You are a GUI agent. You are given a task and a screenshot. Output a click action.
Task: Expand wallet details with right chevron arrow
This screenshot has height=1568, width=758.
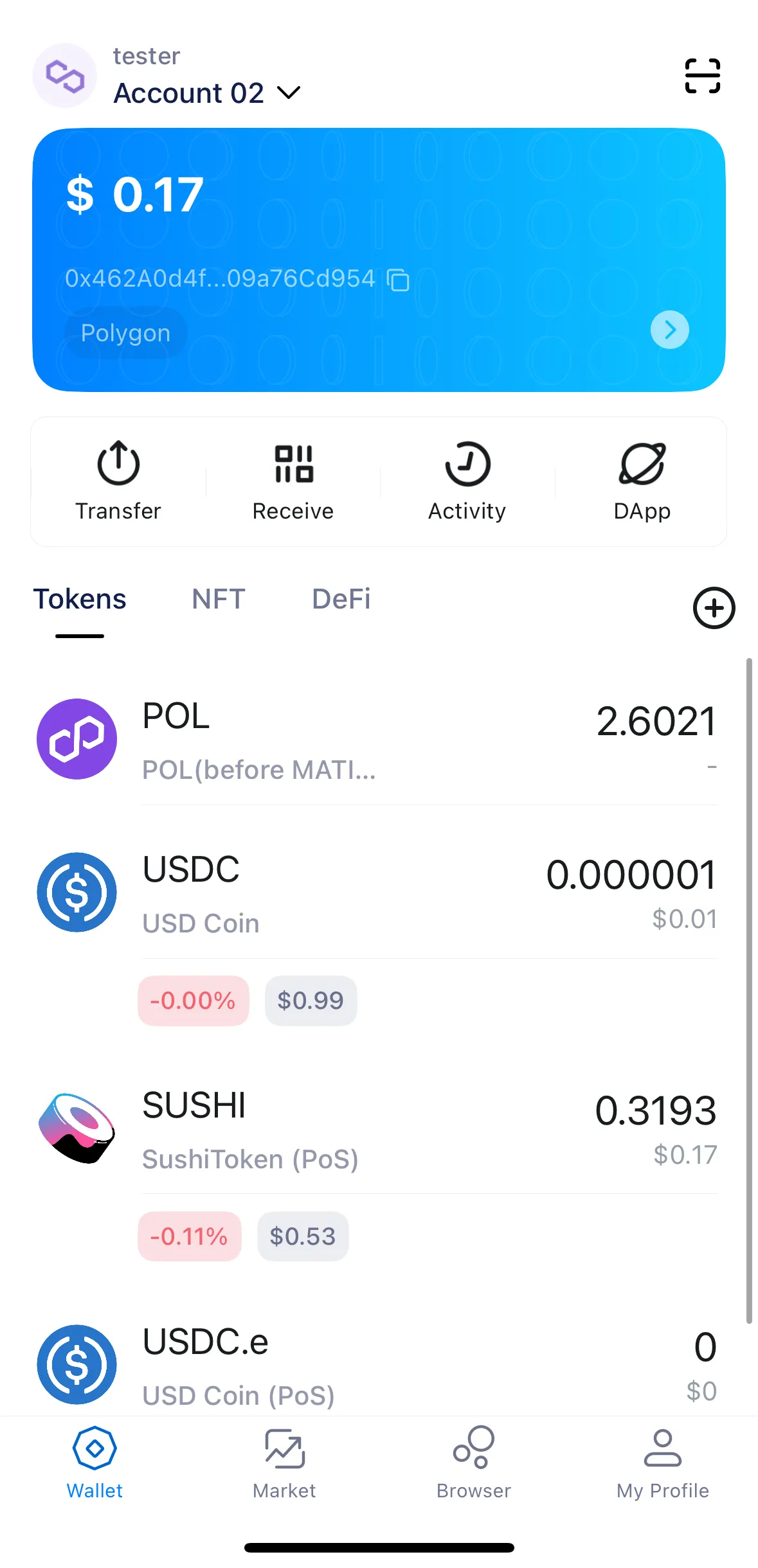[x=669, y=330]
